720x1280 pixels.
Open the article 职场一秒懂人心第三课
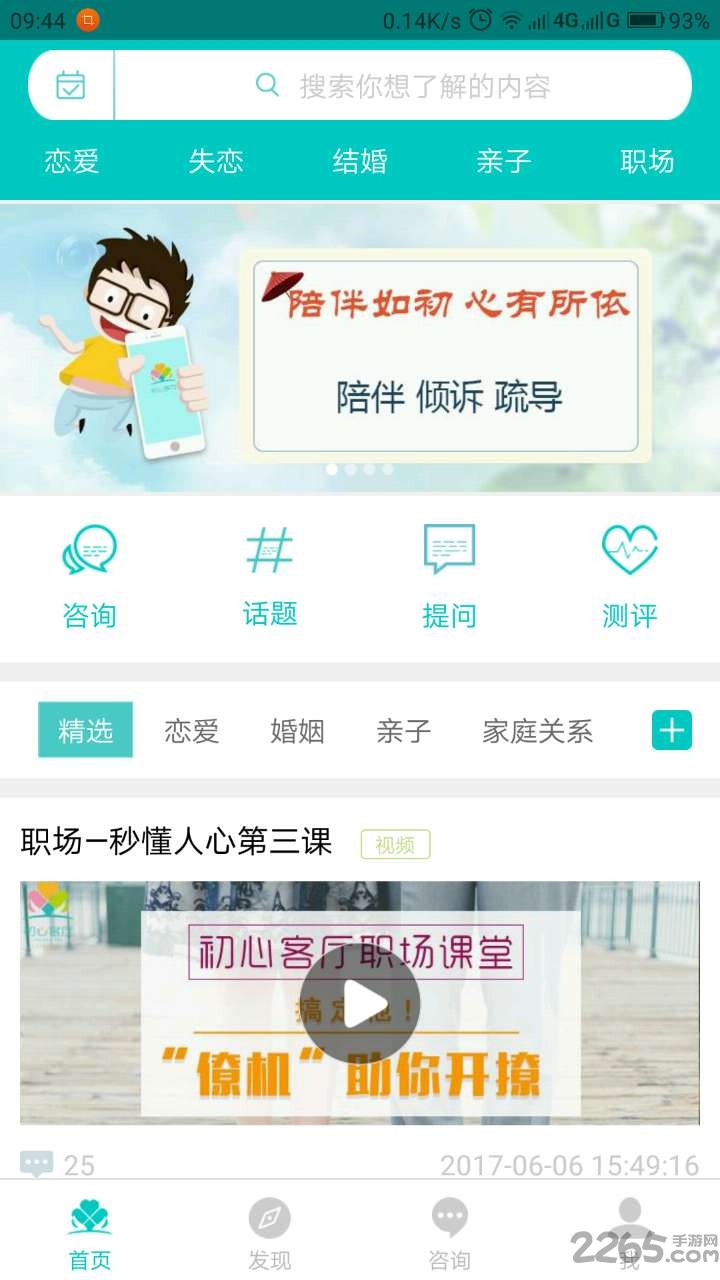(176, 842)
